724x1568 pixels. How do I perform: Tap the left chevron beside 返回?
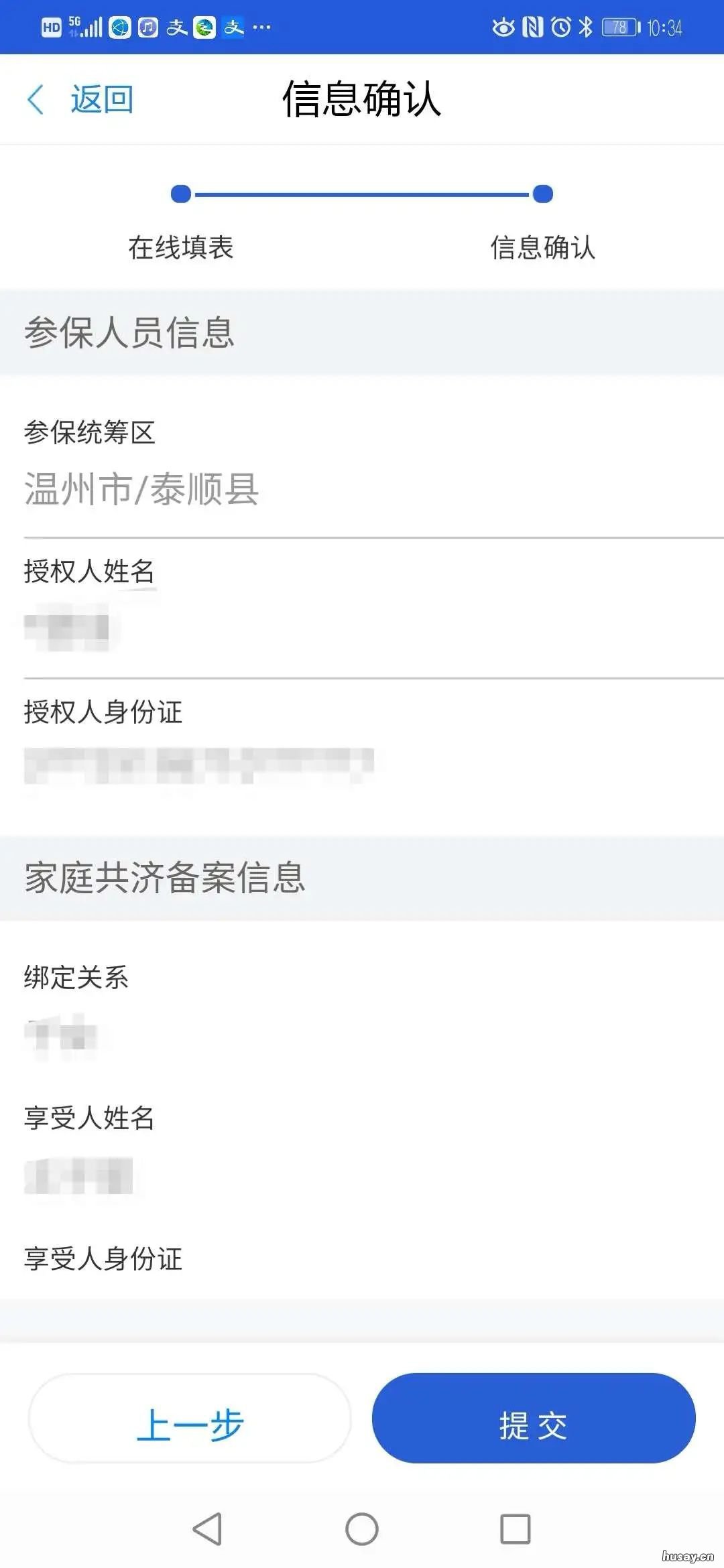click(37, 99)
